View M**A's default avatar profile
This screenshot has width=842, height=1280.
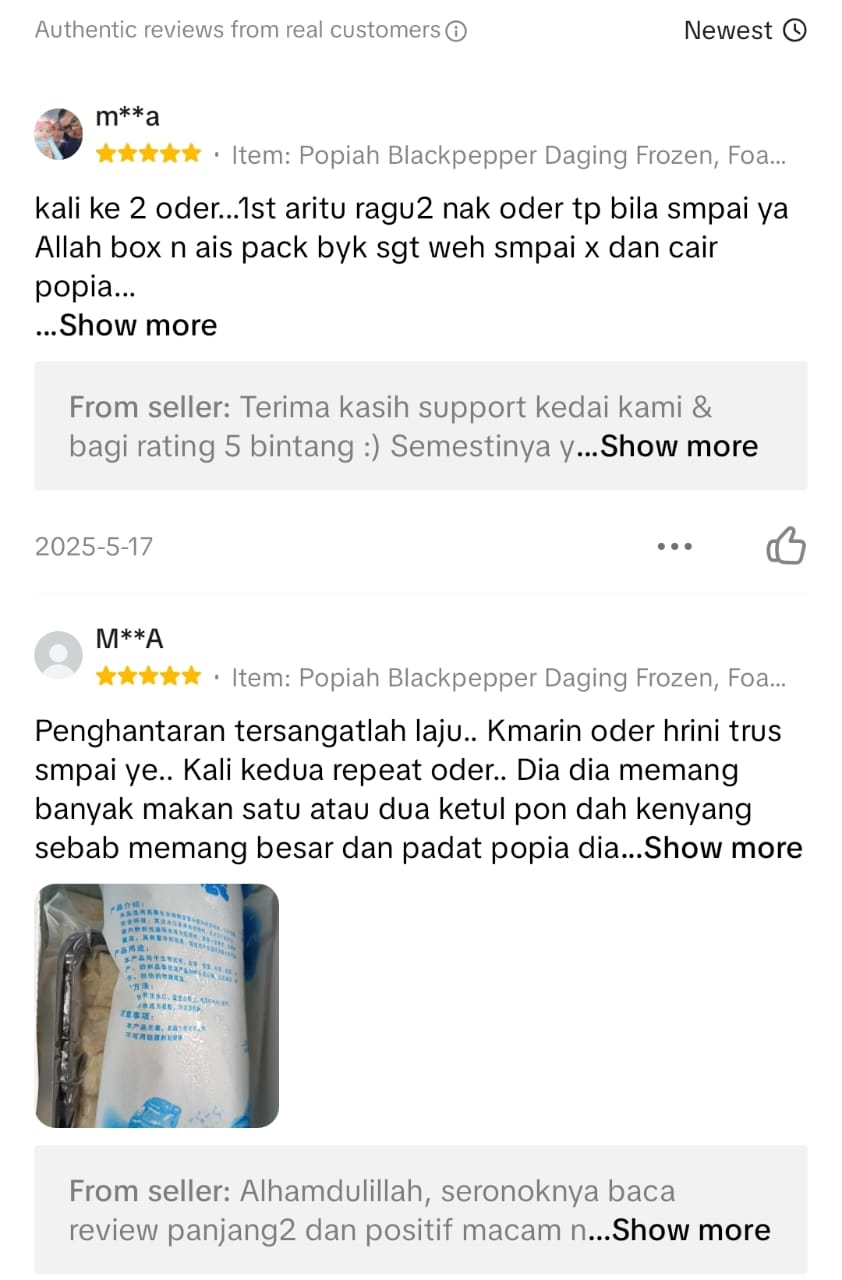[x=59, y=656]
